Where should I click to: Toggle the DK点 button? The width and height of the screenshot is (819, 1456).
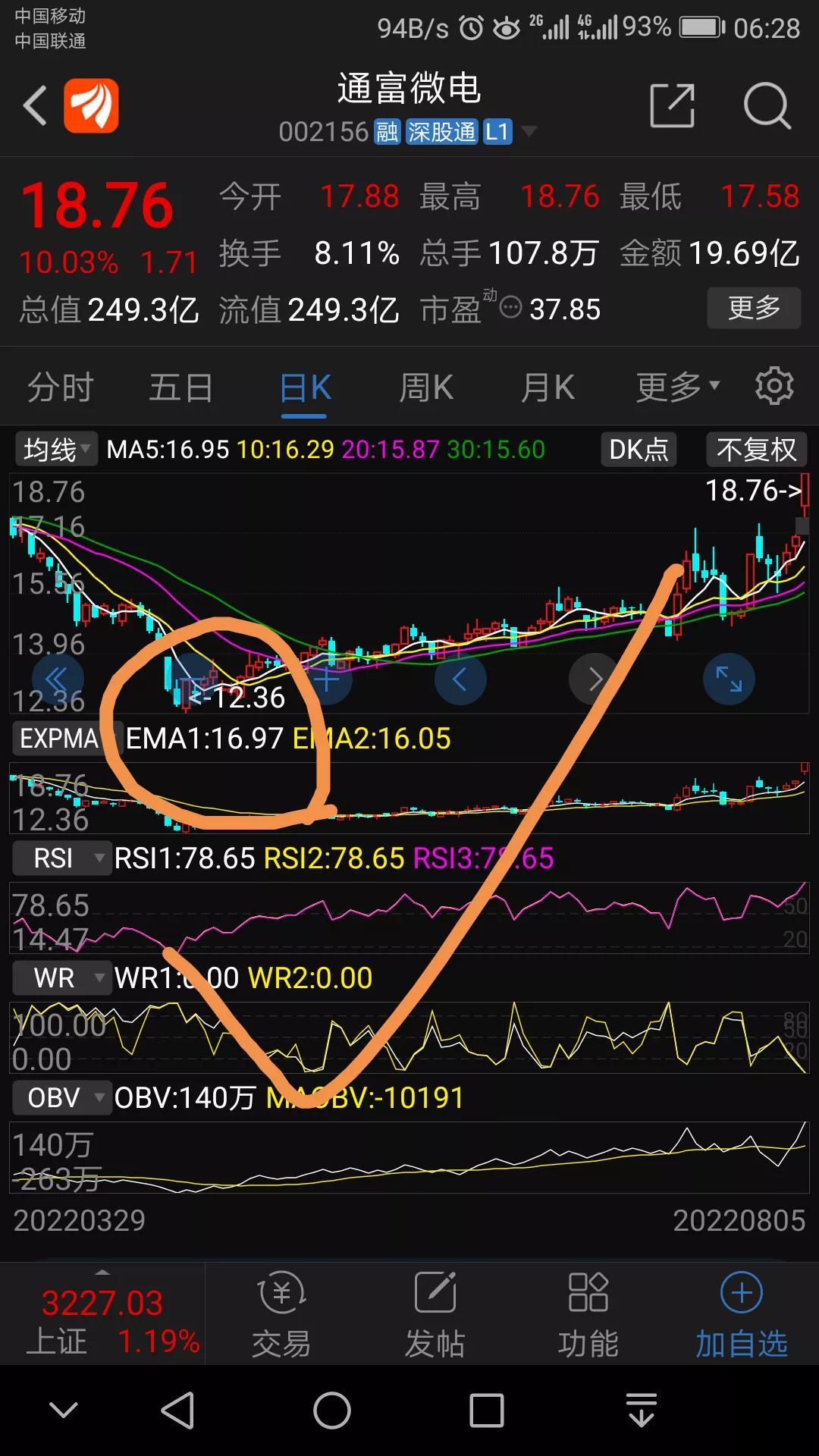[639, 450]
